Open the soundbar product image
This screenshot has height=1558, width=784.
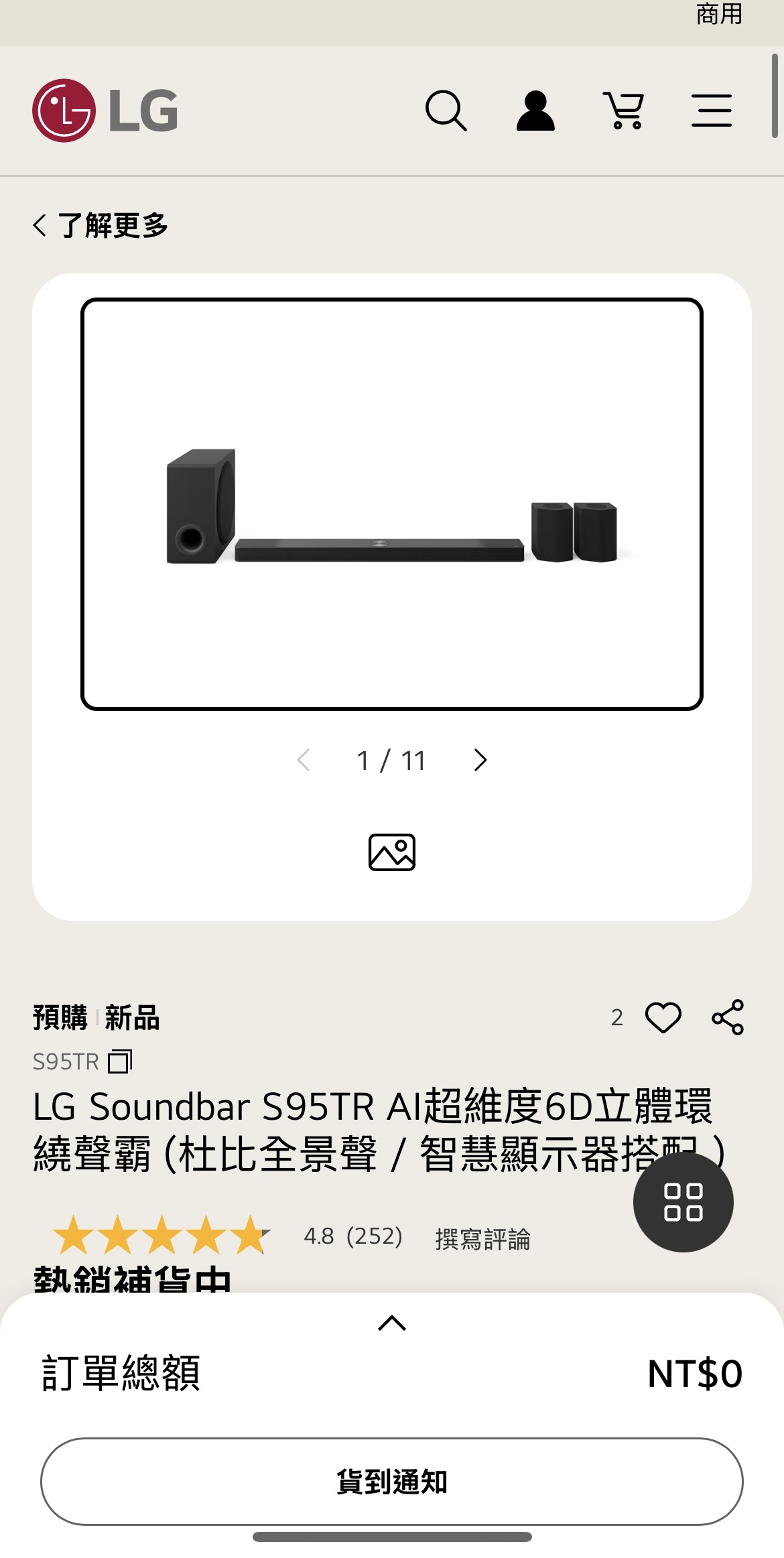[392, 504]
